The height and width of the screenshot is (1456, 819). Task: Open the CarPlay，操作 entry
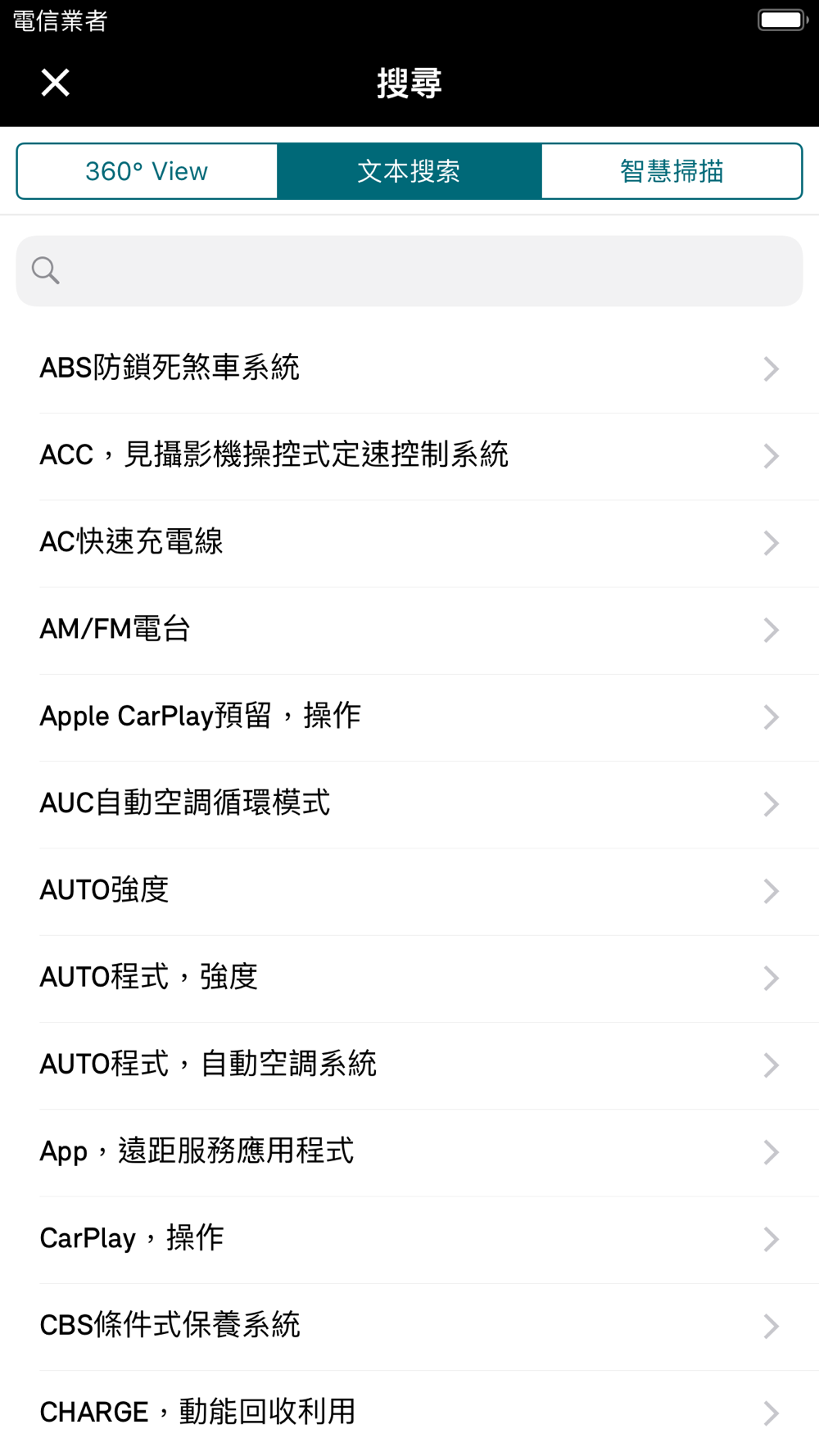pos(409,1240)
